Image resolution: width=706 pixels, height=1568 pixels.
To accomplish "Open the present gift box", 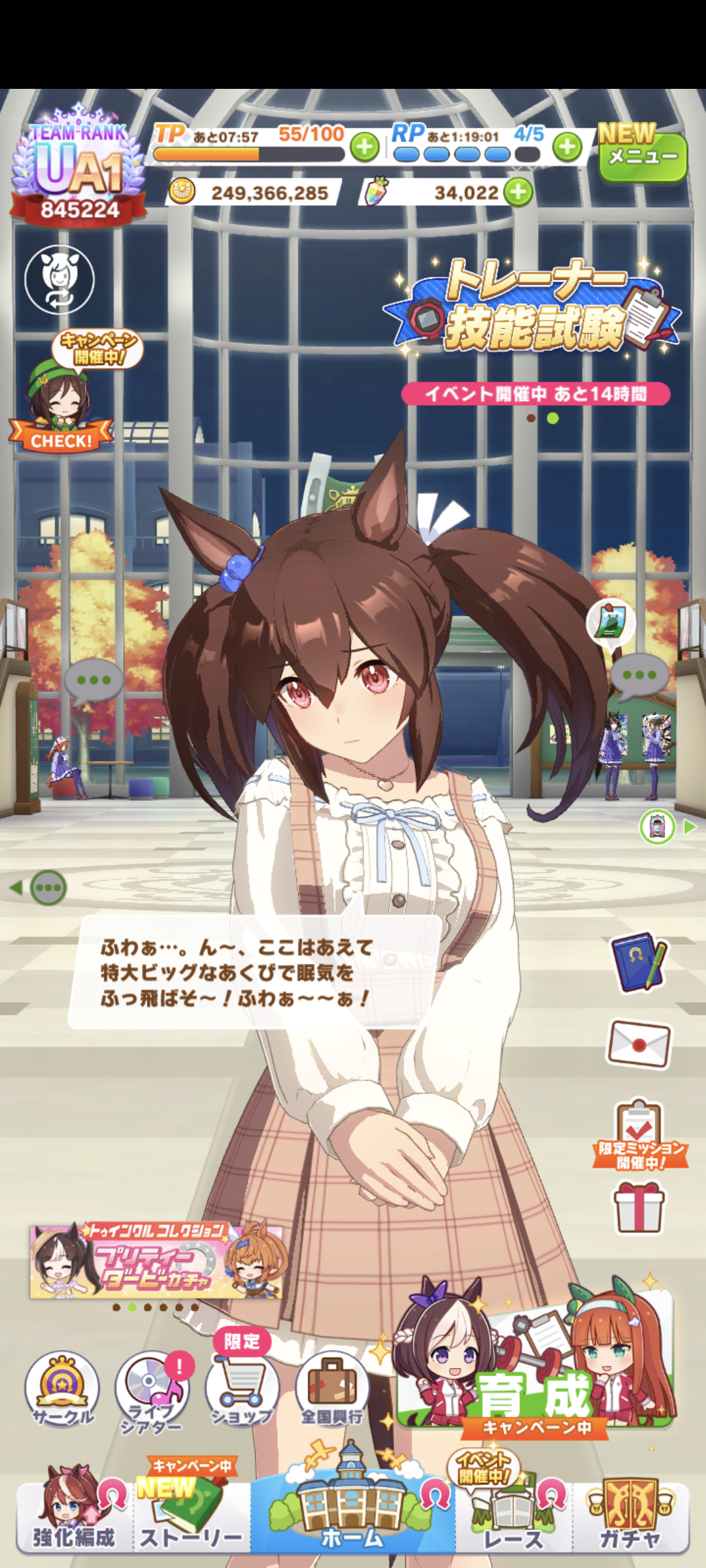I will (639, 1208).
